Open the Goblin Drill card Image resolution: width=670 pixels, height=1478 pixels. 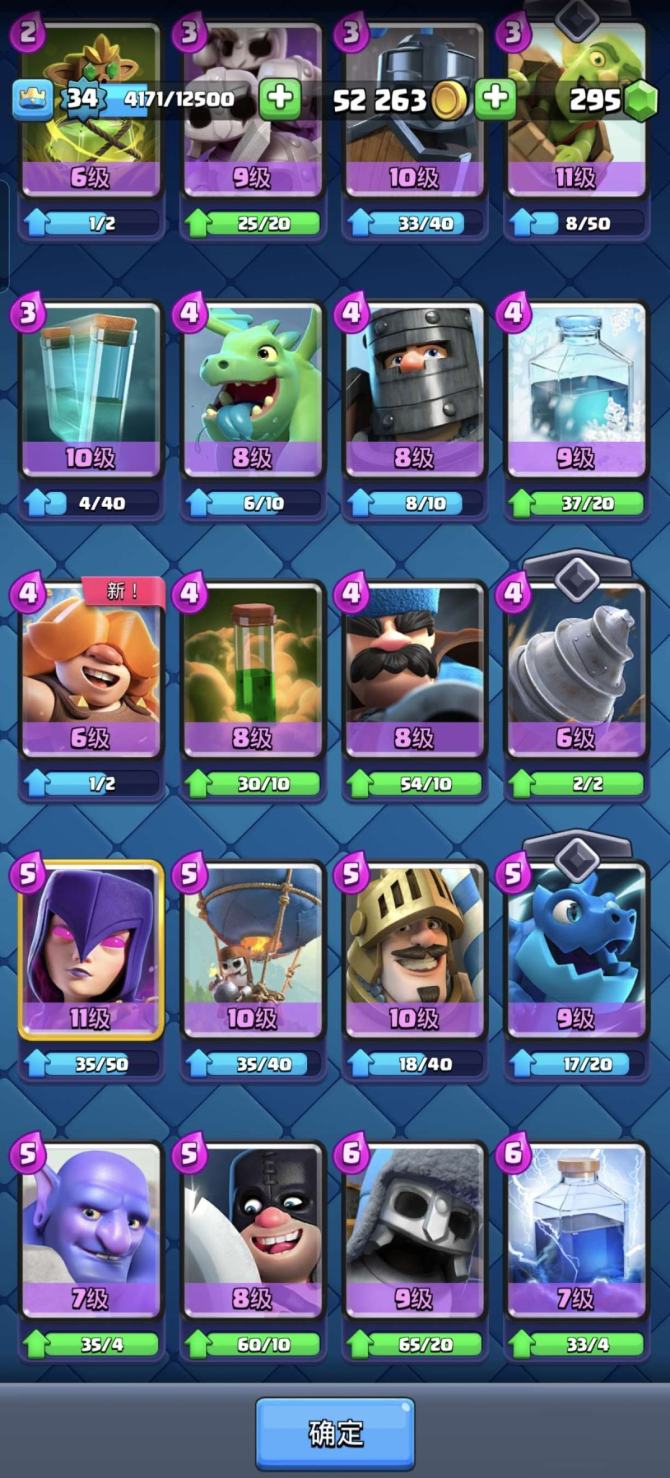pos(578,670)
